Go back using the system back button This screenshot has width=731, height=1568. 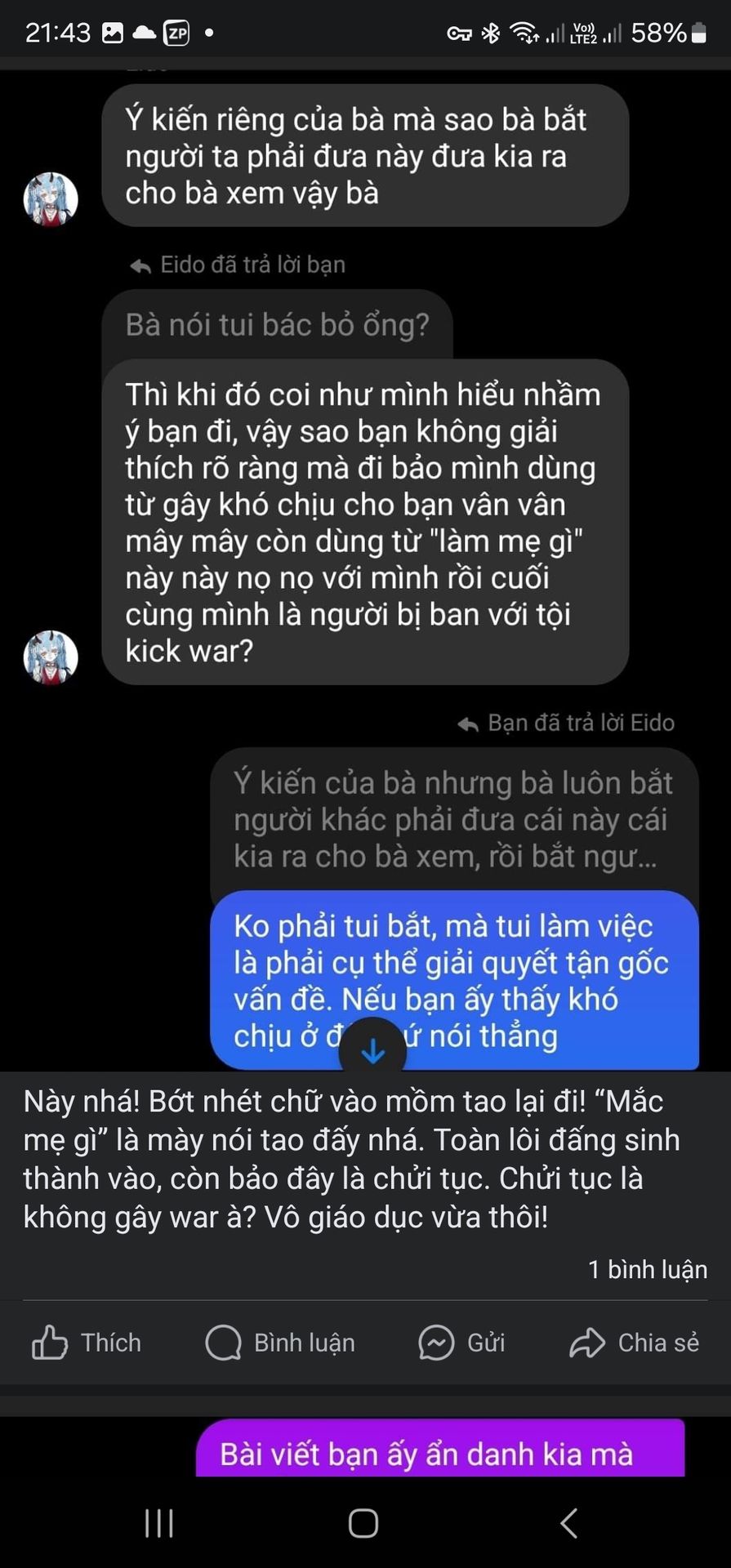[569, 1523]
